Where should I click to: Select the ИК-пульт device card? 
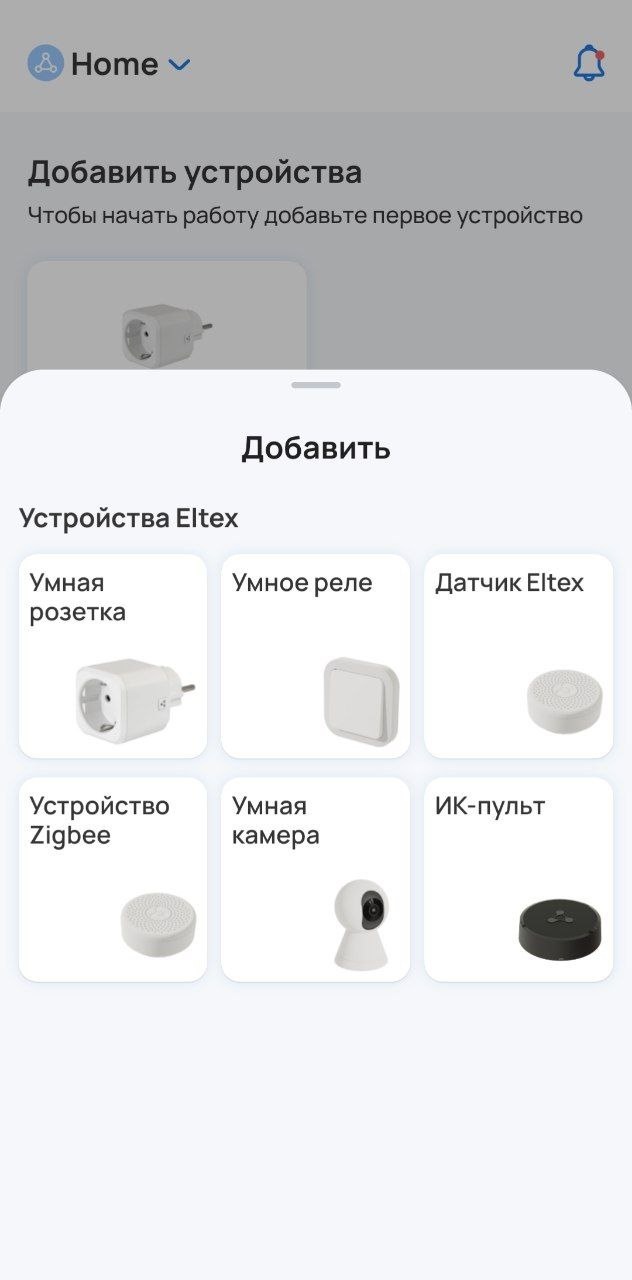point(518,879)
